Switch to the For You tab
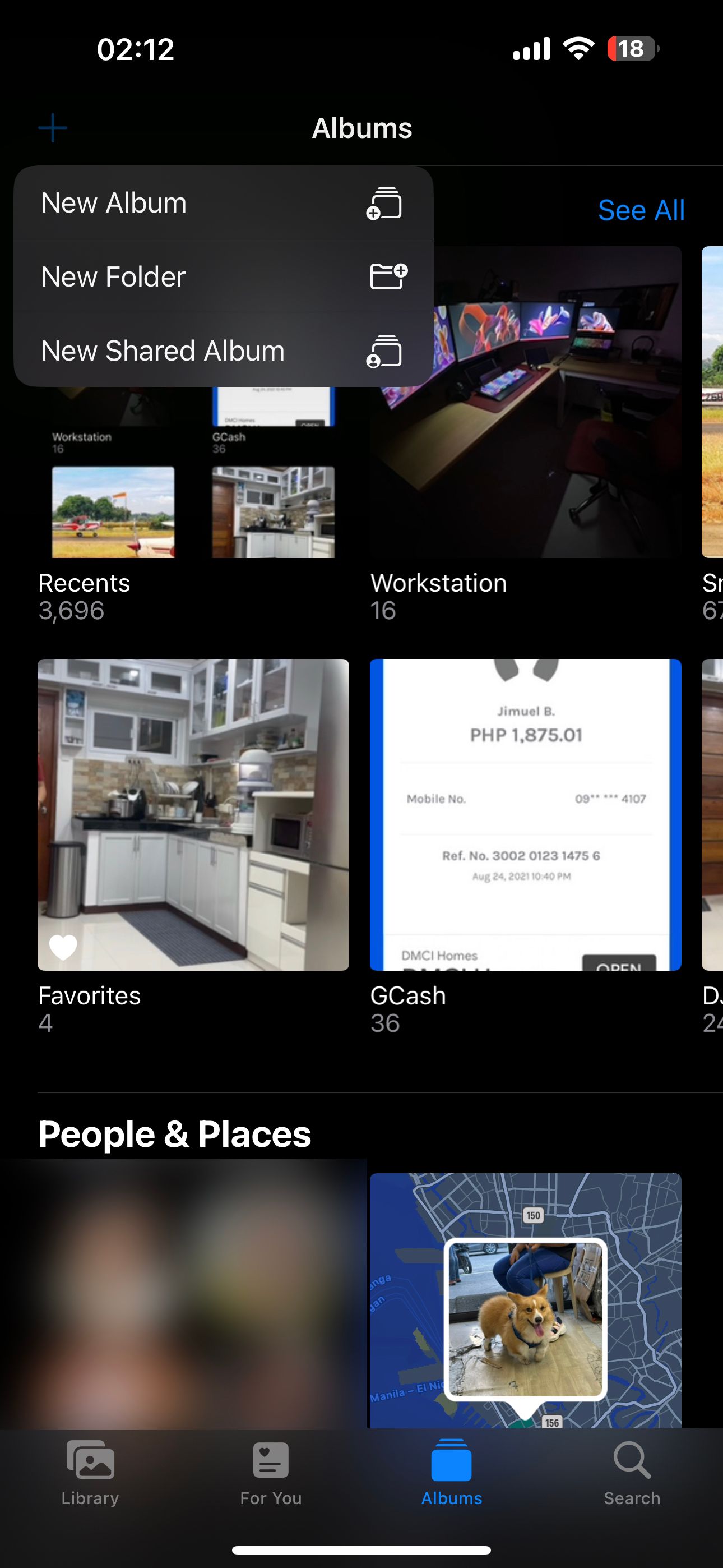Screen dimensions: 723x1568 (271, 1472)
